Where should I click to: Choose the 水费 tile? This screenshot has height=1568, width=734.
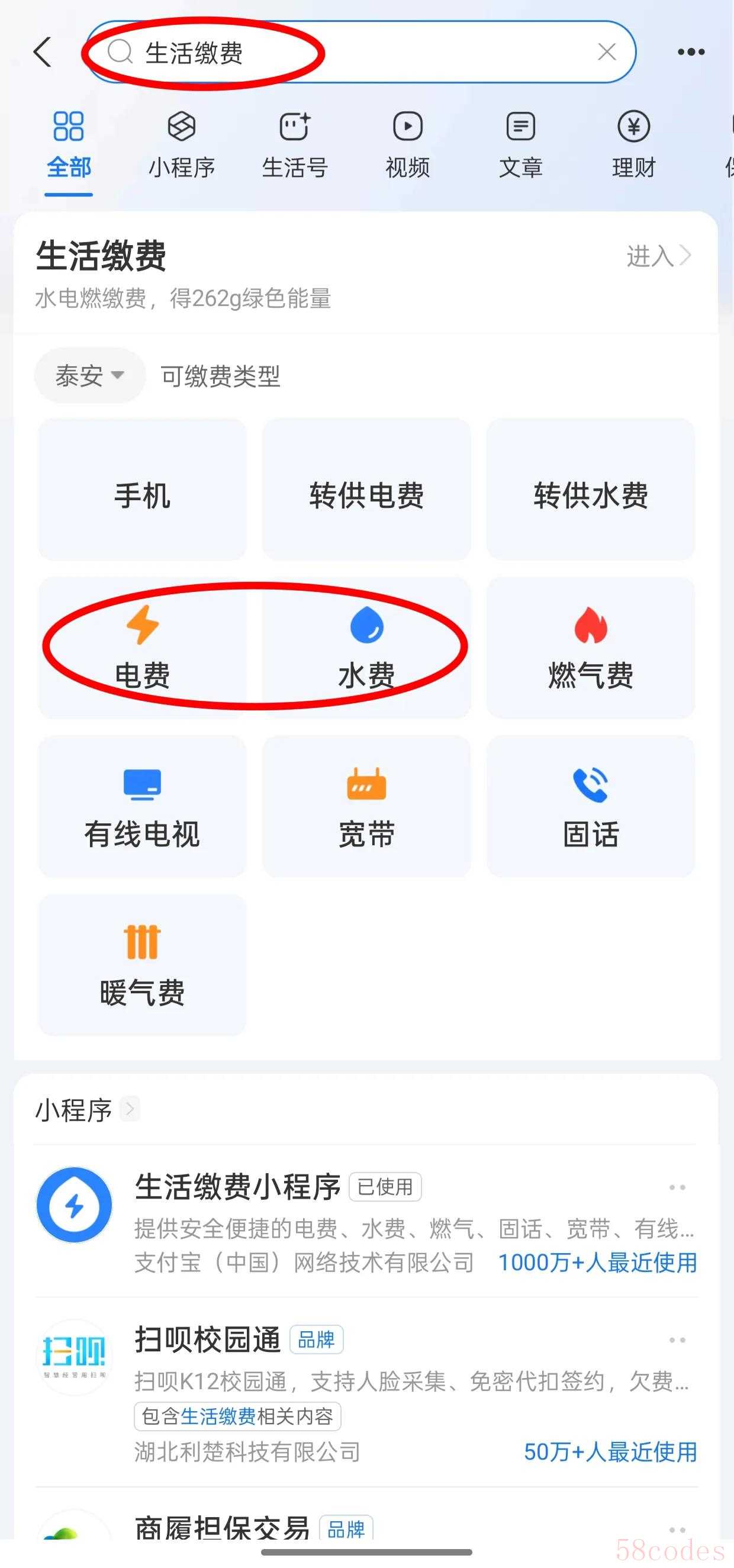coord(366,648)
